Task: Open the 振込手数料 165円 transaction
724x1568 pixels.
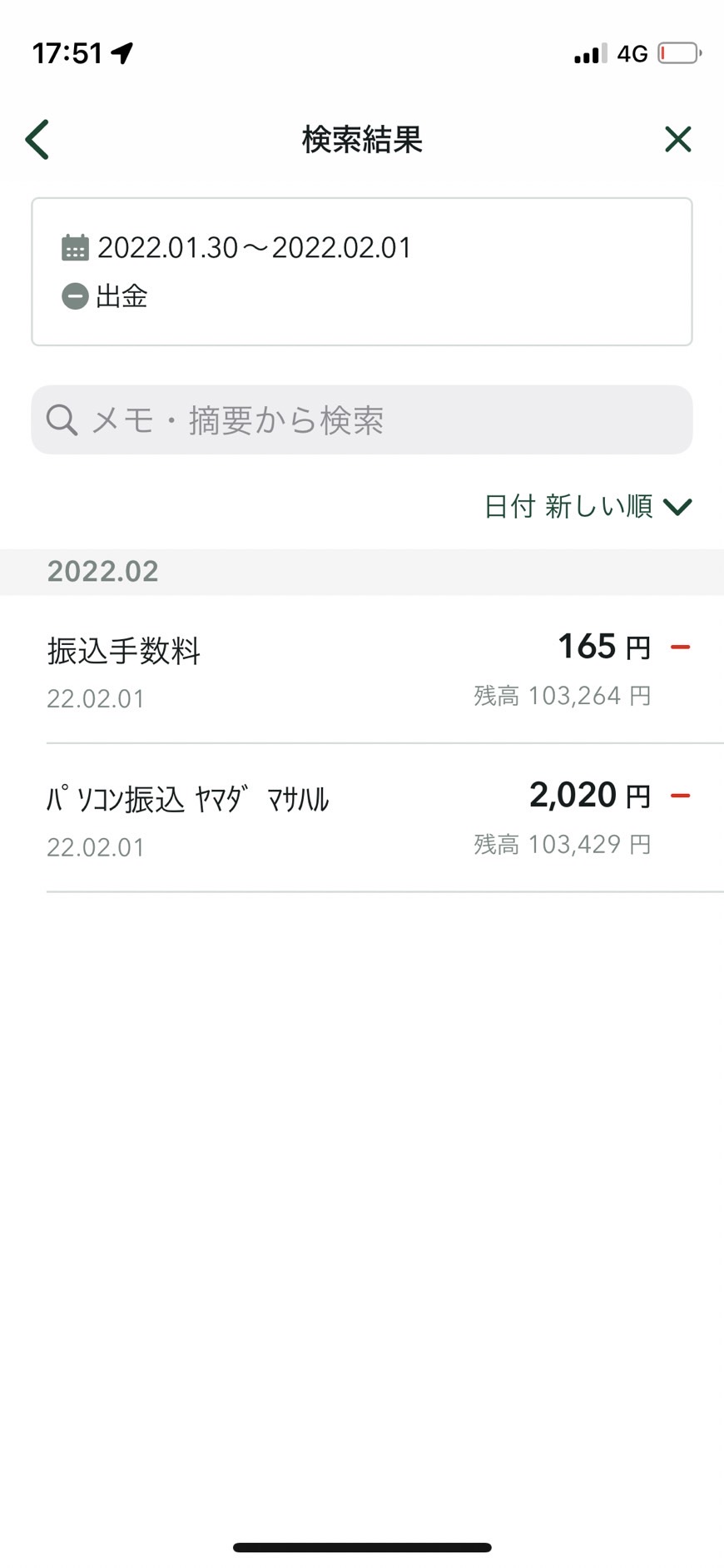Action: [362, 670]
